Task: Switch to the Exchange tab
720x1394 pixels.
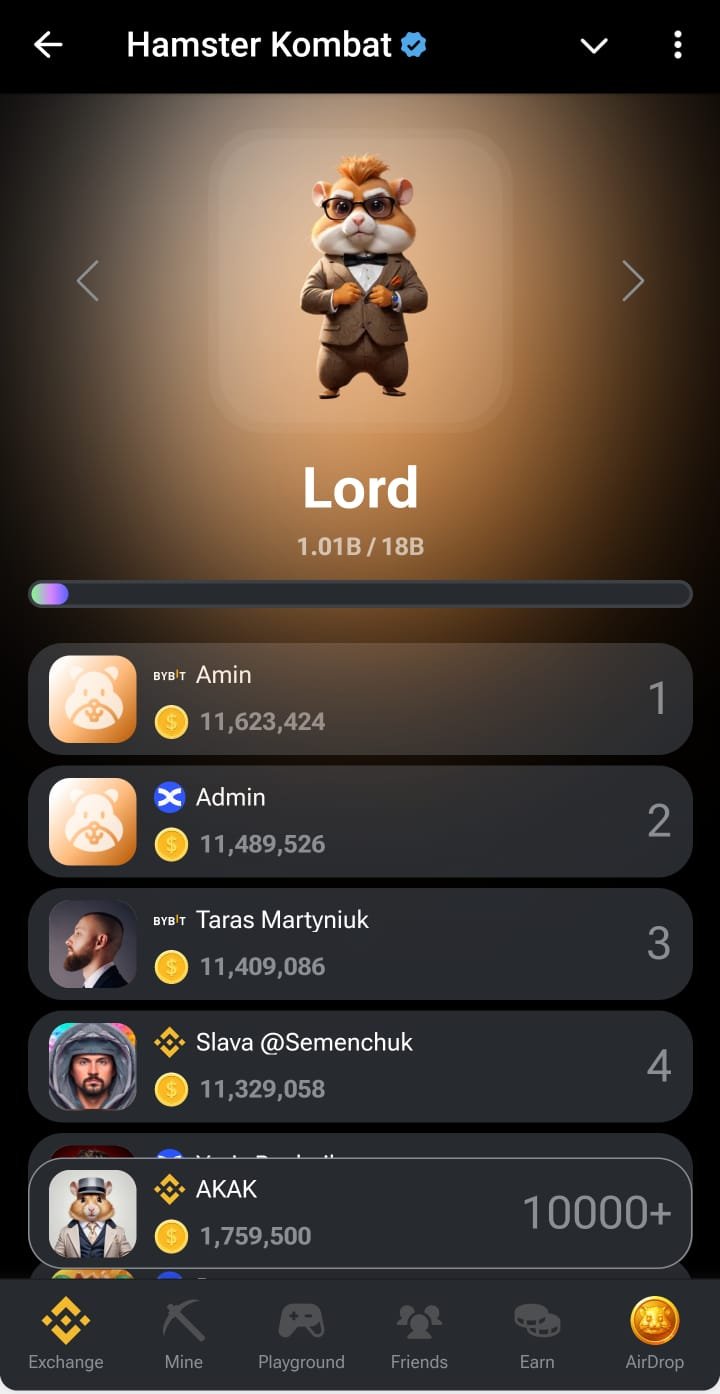Action: tap(66, 1335)
